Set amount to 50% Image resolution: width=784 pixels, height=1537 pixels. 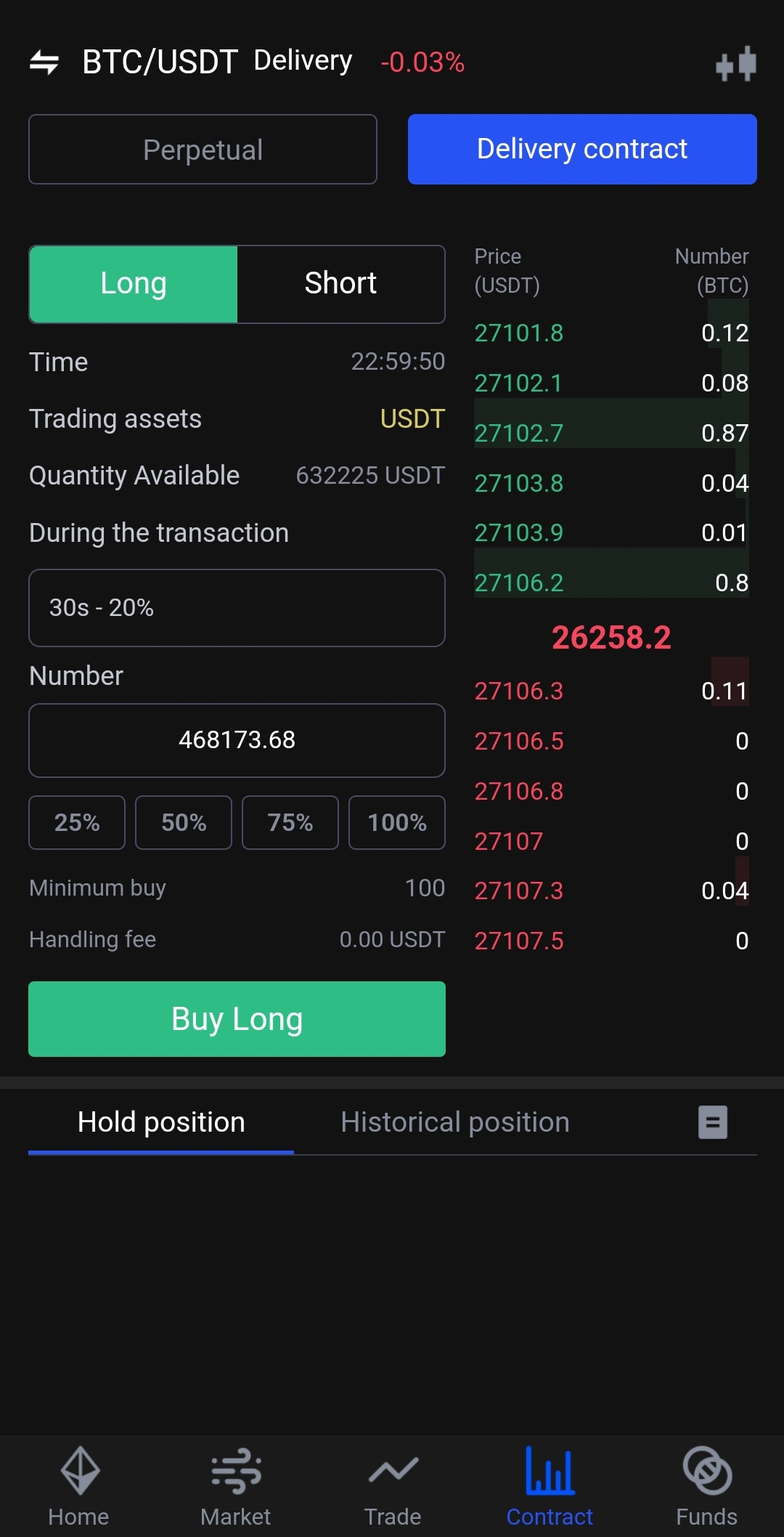(x=184, y=822)
